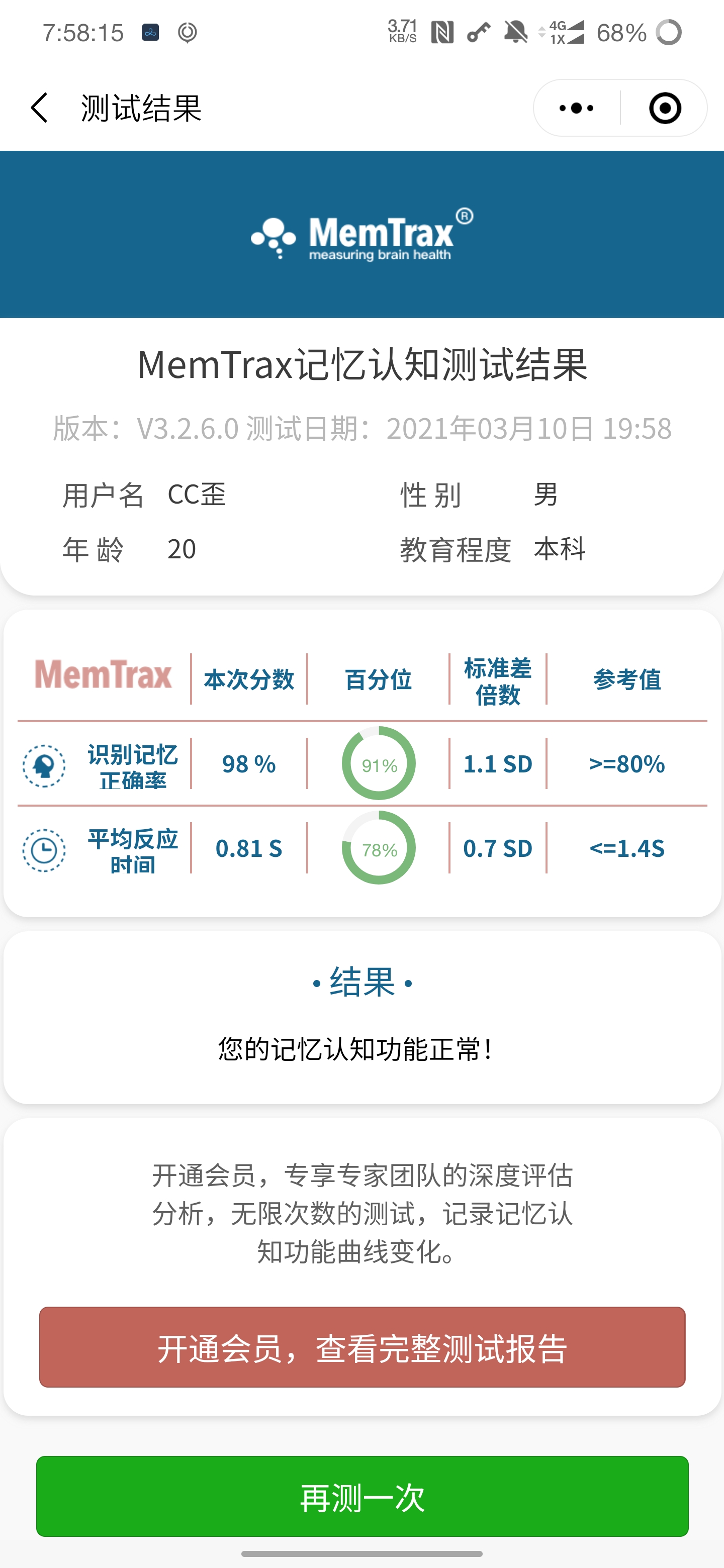The image size is (724, 1568).
Task: Tap 再测一次 to retake the test
Action: coord(361,1496)
